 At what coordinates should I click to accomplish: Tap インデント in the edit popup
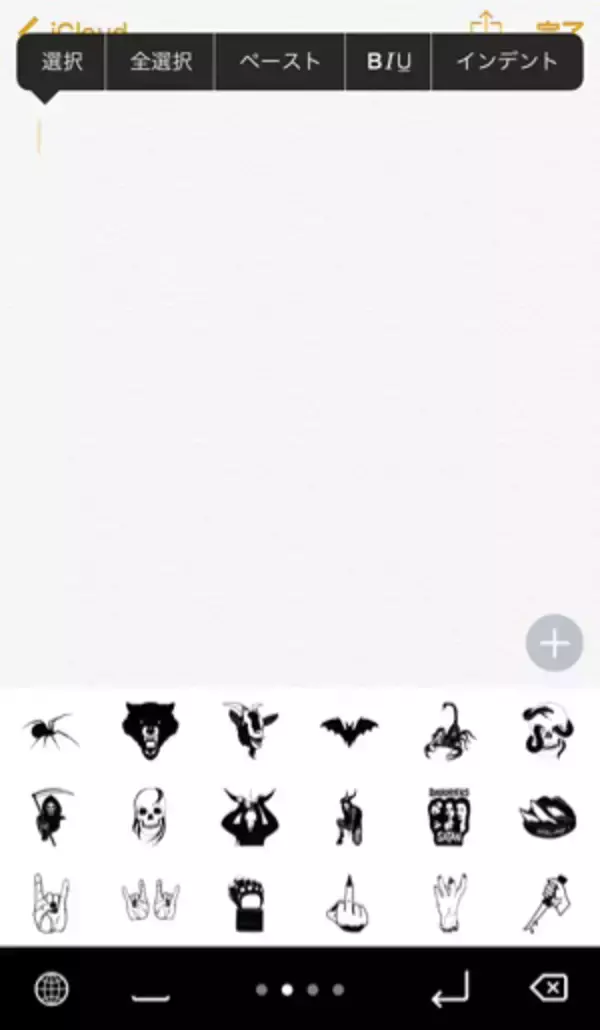click(506, 62)
